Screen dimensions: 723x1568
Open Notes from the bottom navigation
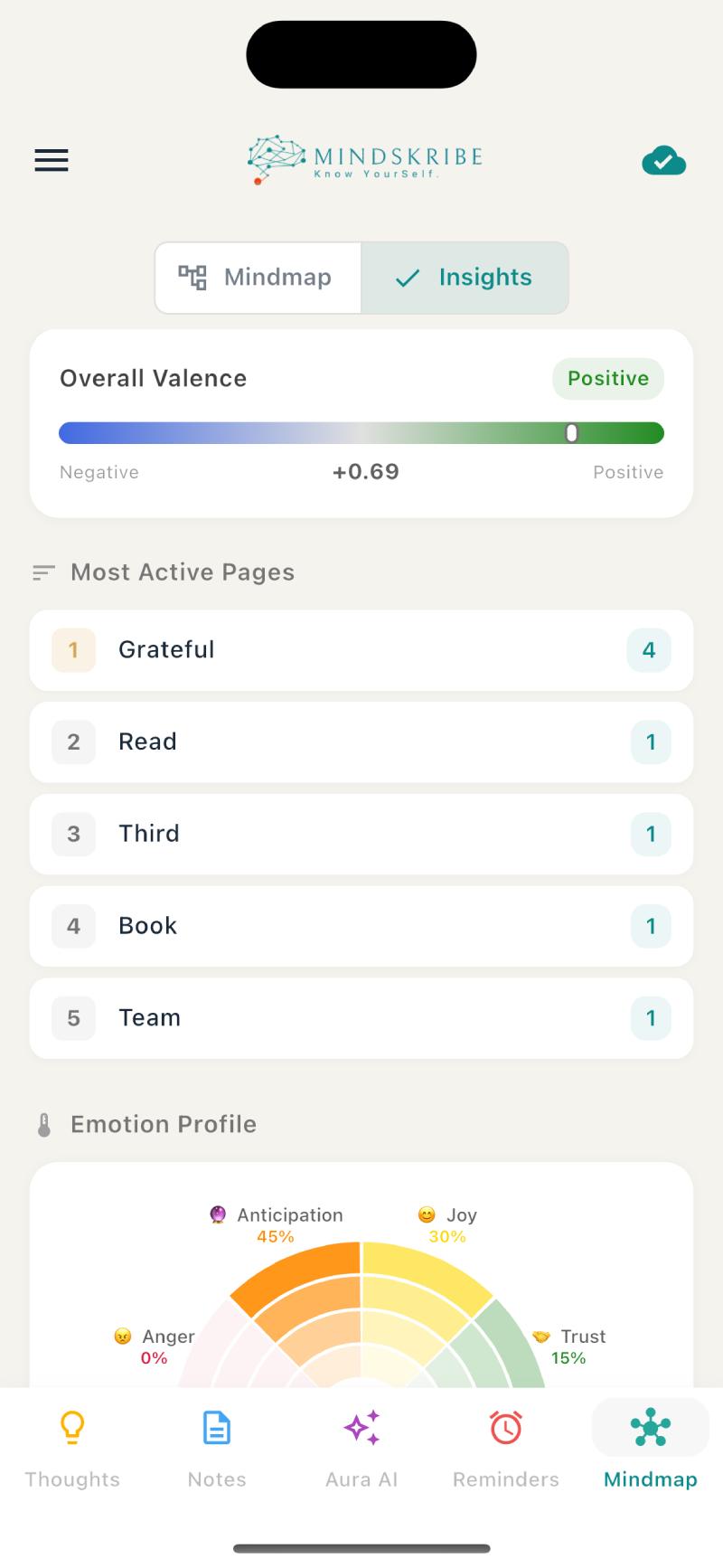click(x=217, y=1427)
